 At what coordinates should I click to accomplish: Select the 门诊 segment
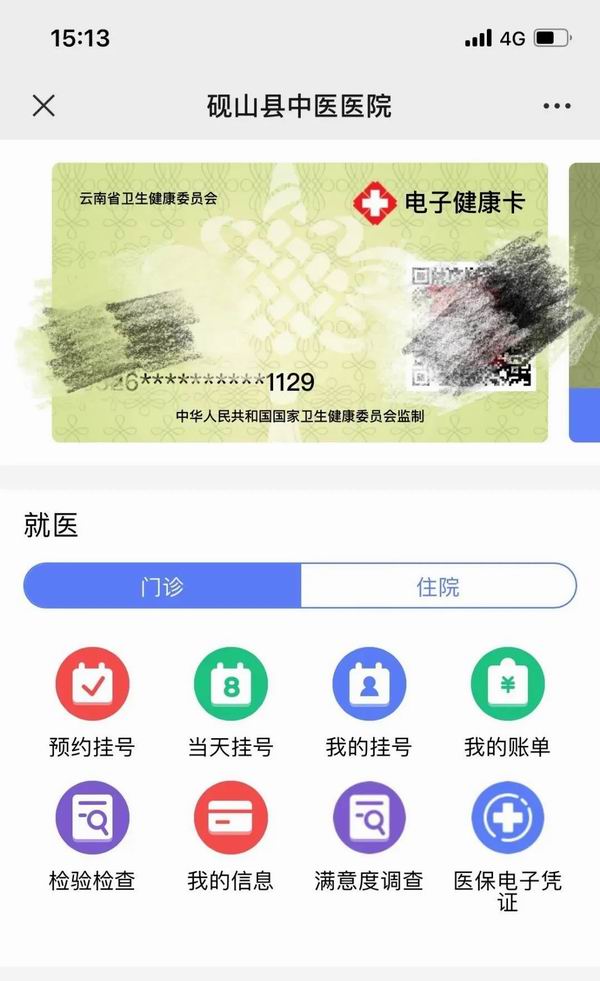(162, 586)
